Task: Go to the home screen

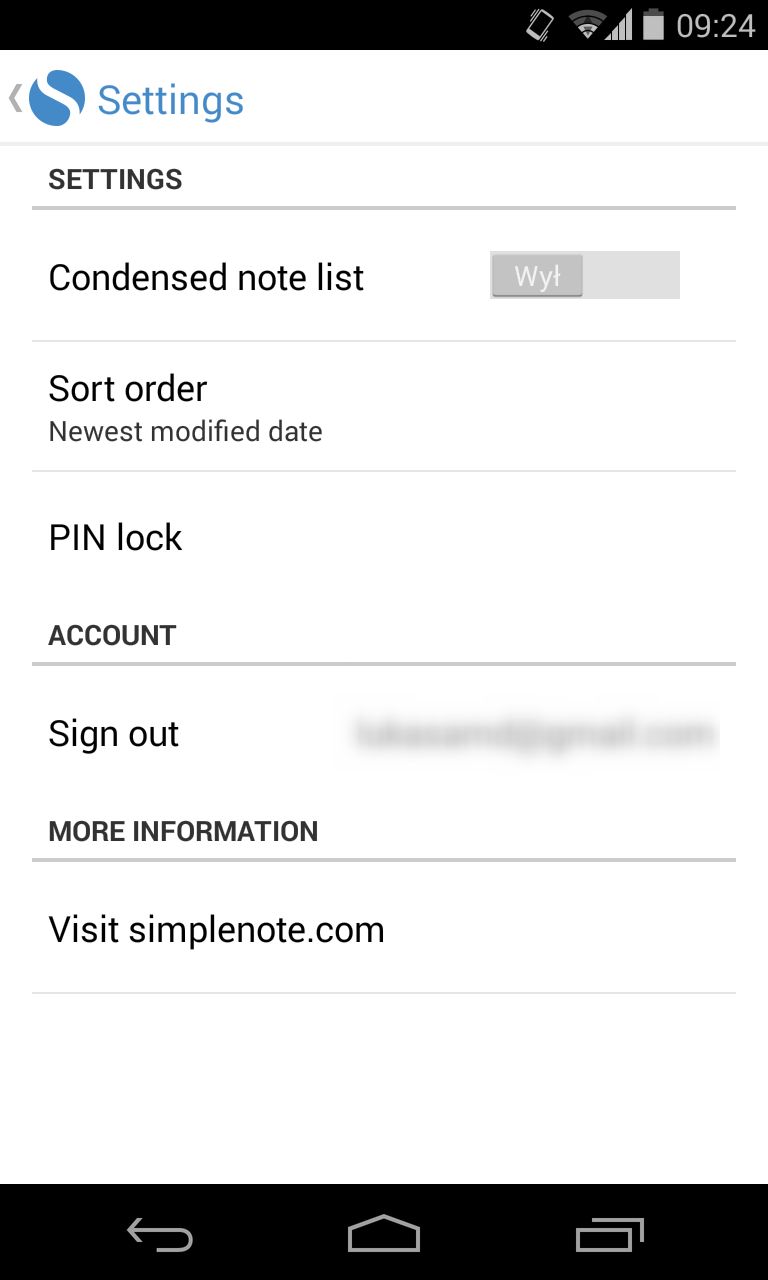Action: coord(384,1234)
